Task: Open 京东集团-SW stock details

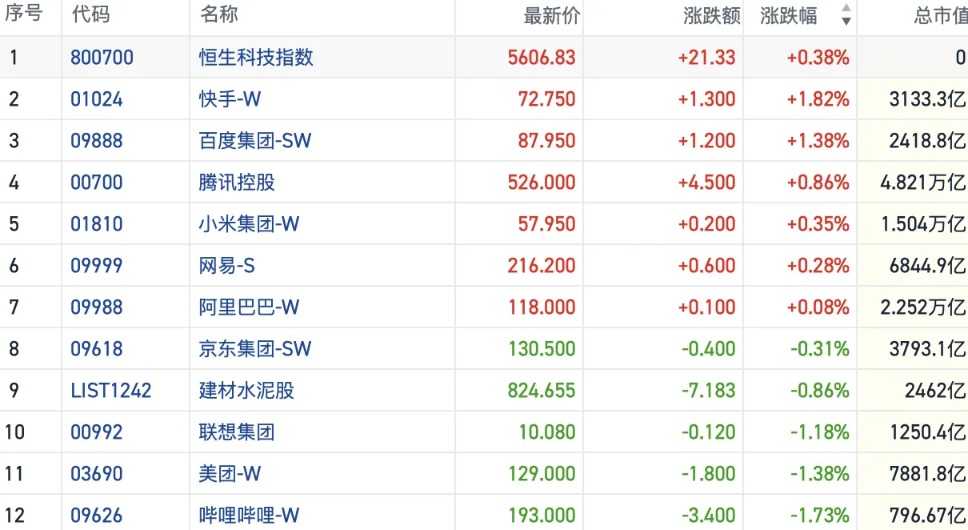Action: click(255, 349)
